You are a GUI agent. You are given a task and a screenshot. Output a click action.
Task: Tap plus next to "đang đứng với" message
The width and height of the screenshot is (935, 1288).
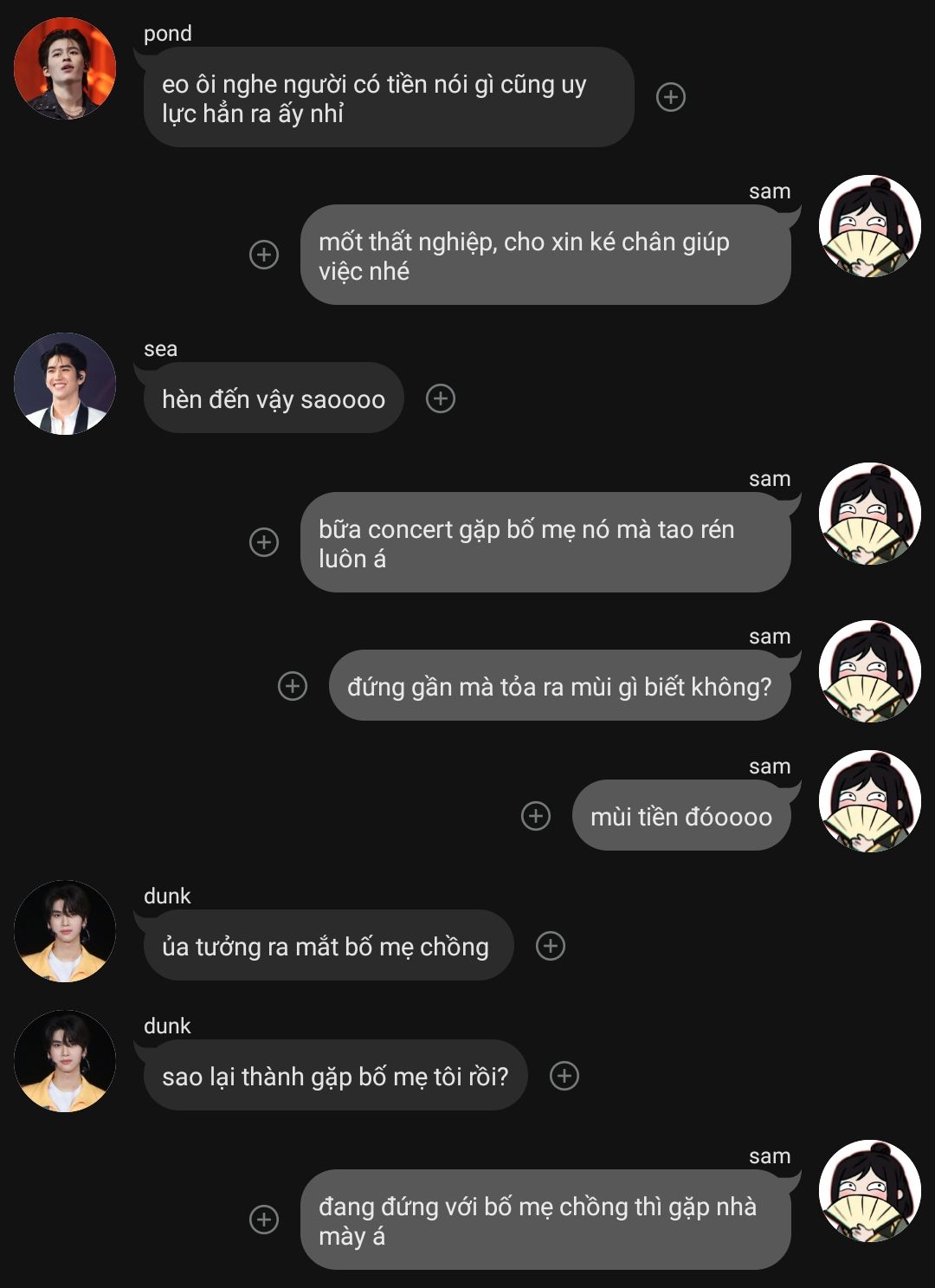[264, 1220]
